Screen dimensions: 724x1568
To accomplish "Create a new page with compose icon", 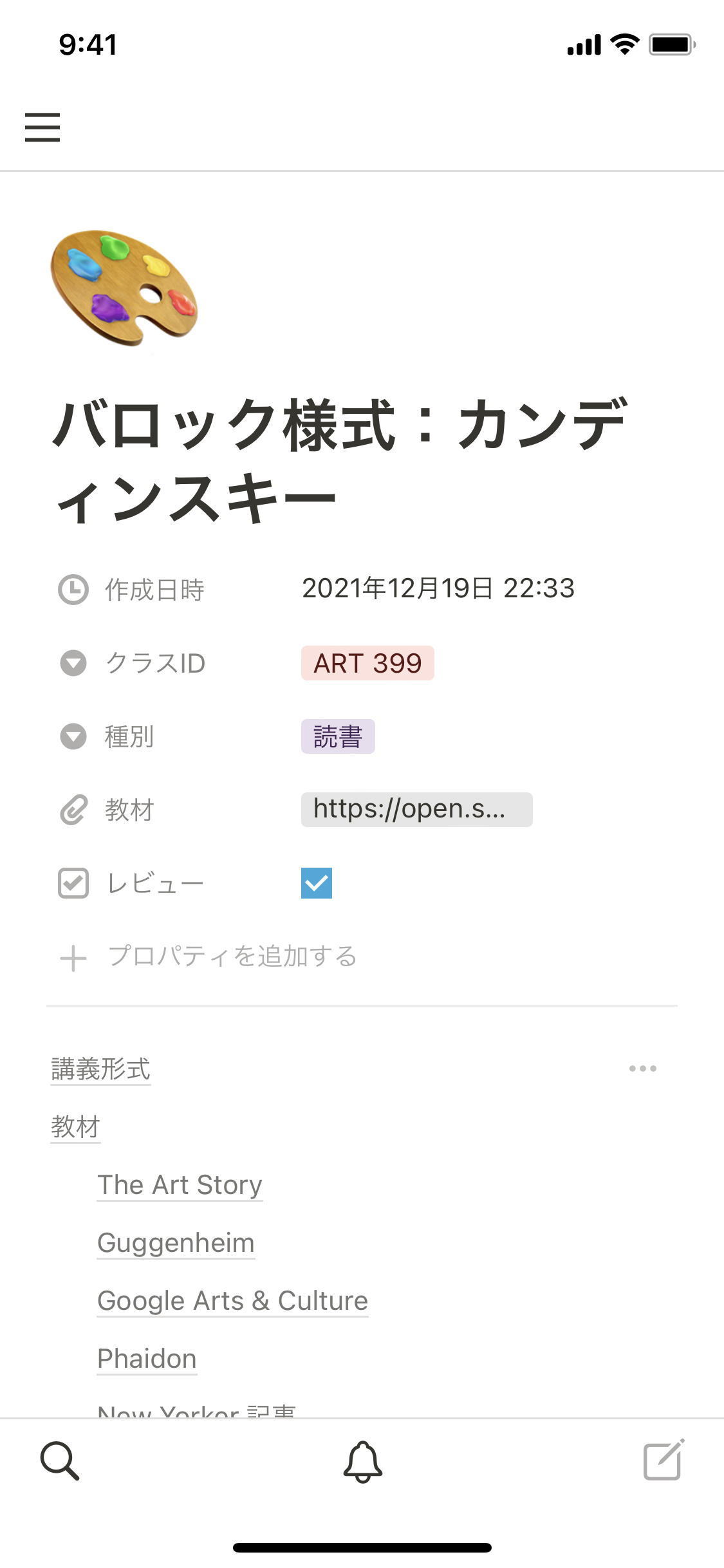I will 664,1461.
